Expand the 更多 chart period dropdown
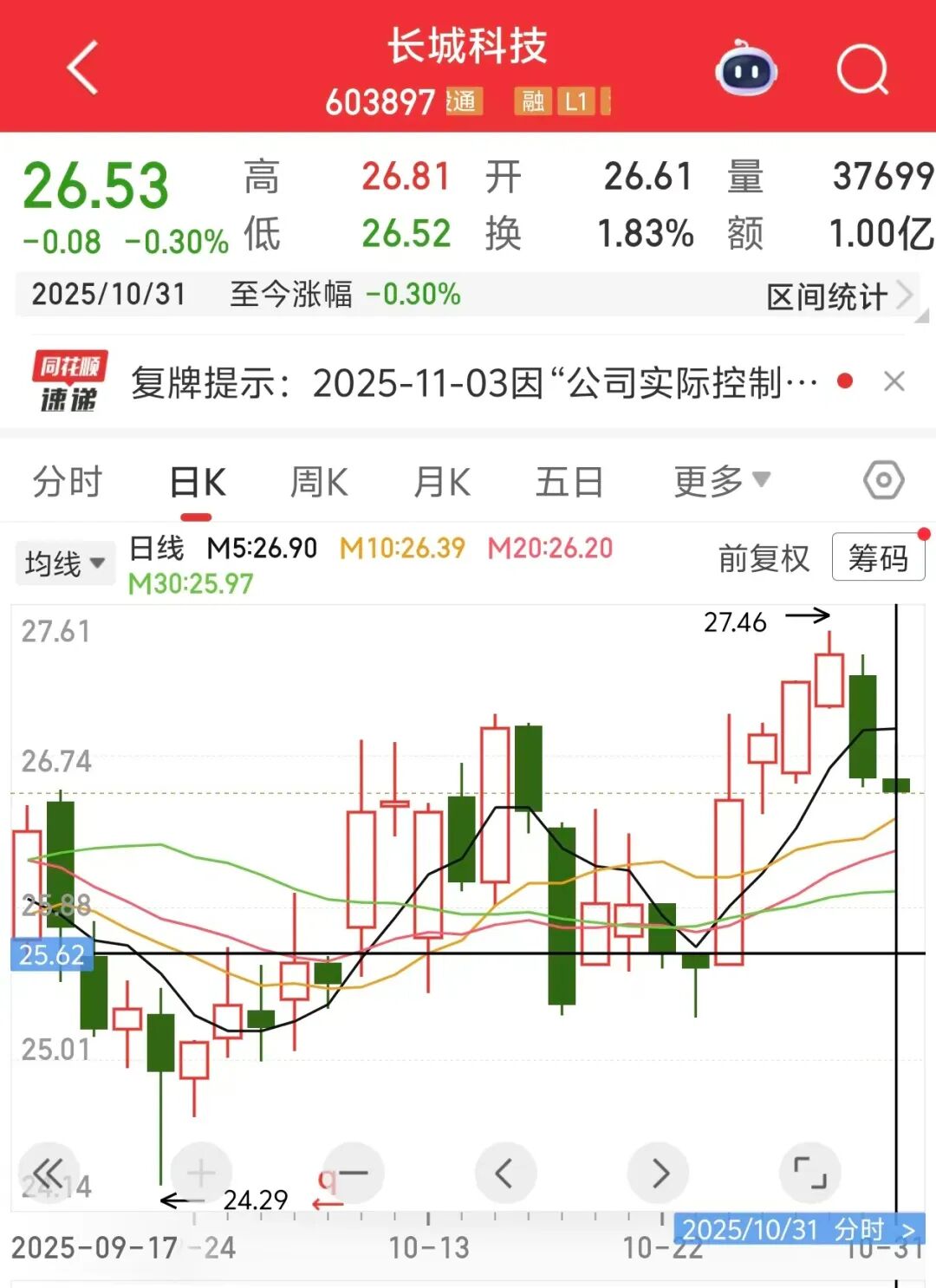The image size is (936, 1288). pyautogui.click(x=721, y=481)
